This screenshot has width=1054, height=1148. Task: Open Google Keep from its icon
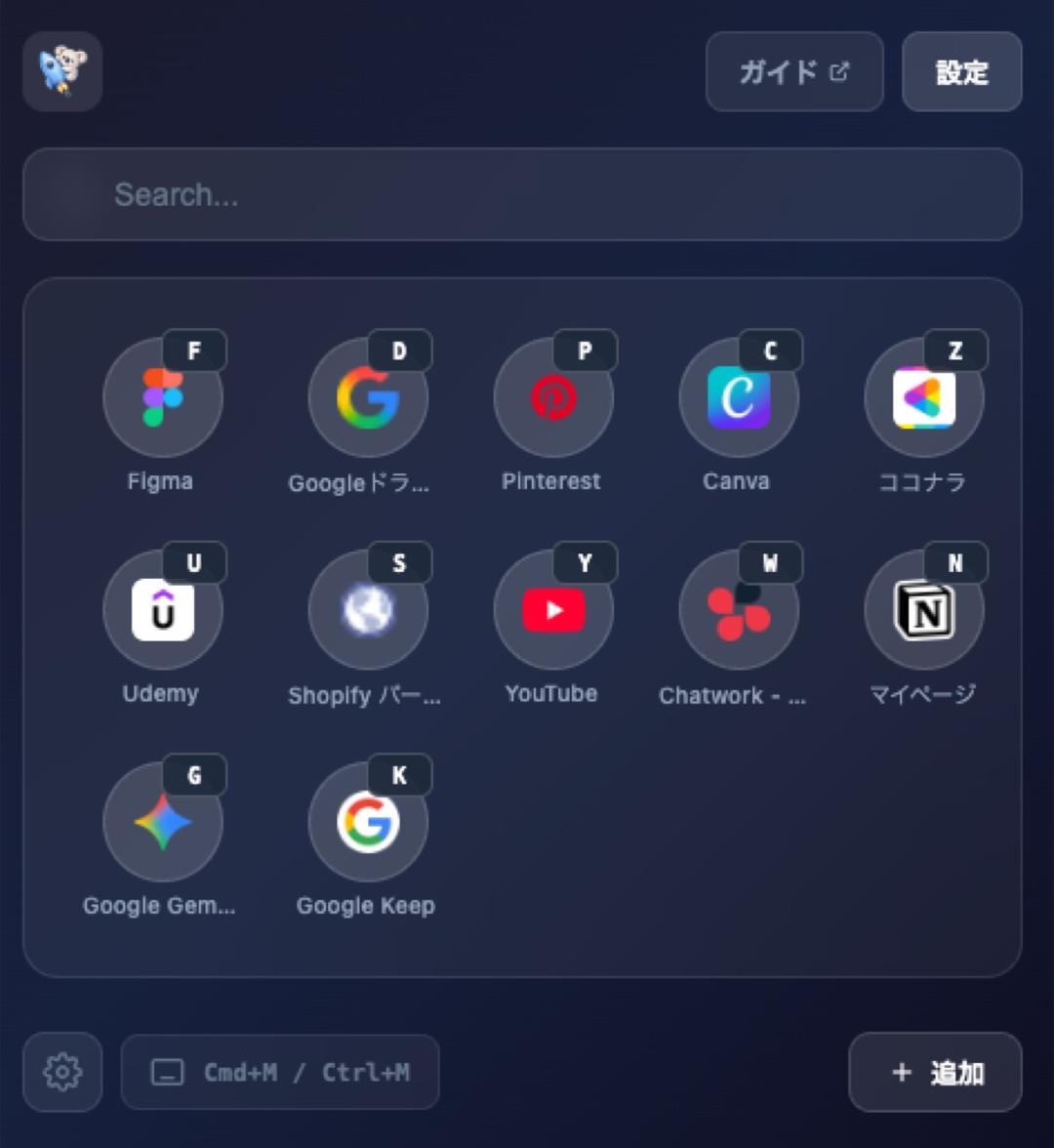pyautogui.click(x=368, y=821)
